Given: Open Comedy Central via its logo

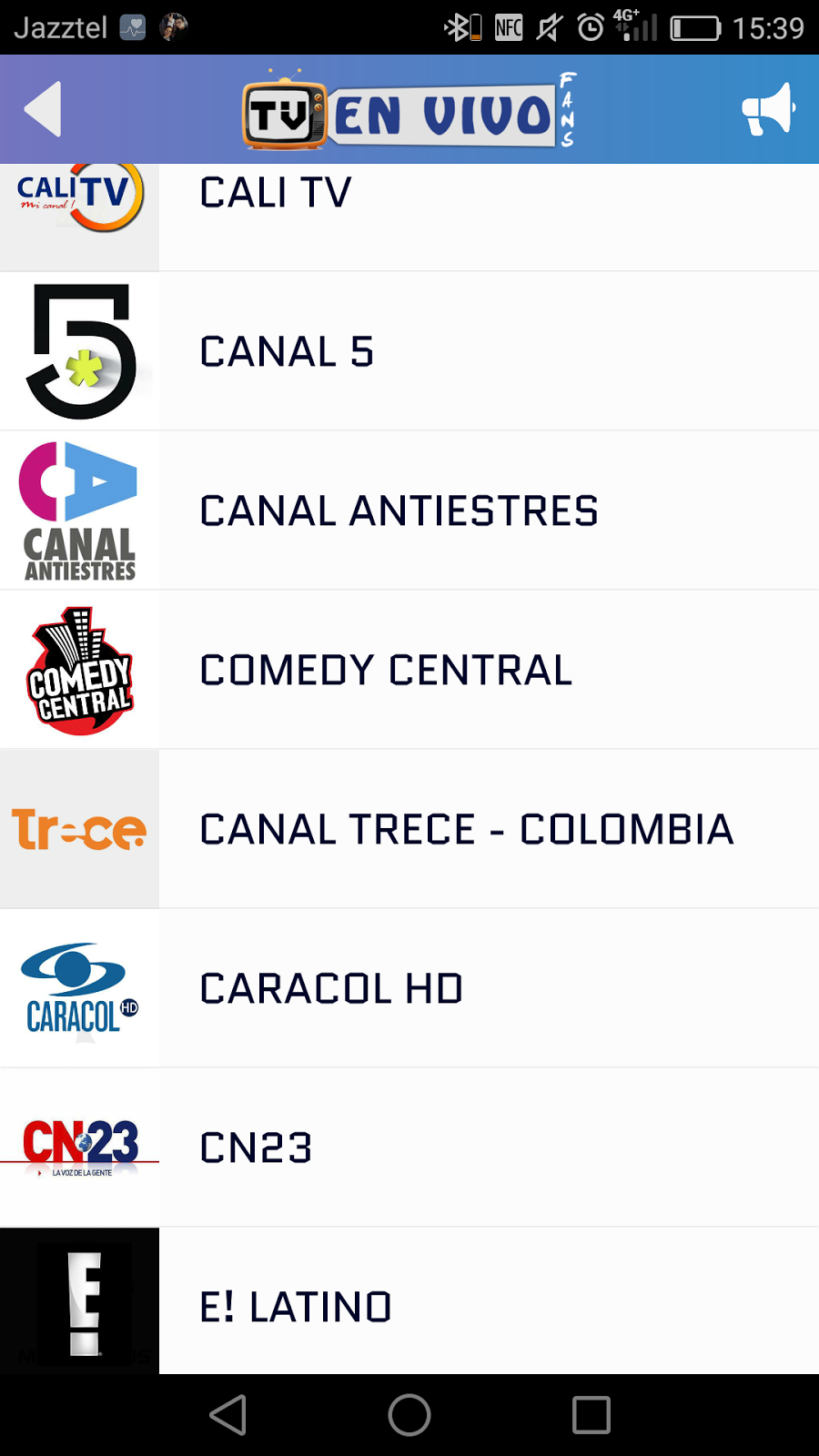Looking at the screenshot, I should (x=79, y=670).
